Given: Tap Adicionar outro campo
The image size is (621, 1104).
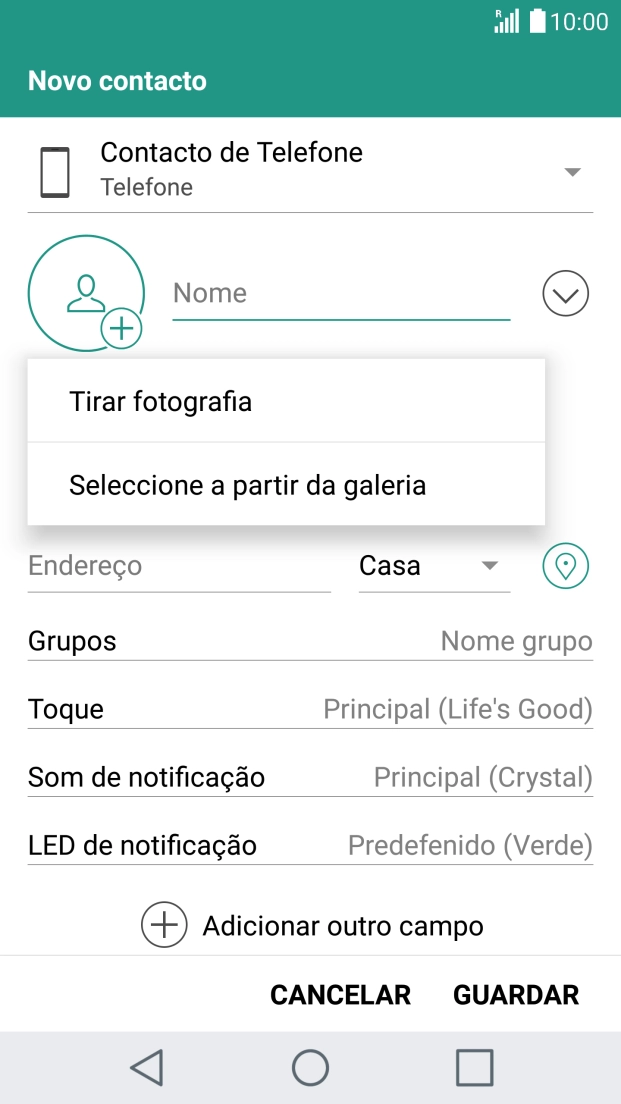Looking at the screenshot, I should (x=312, y=926).
